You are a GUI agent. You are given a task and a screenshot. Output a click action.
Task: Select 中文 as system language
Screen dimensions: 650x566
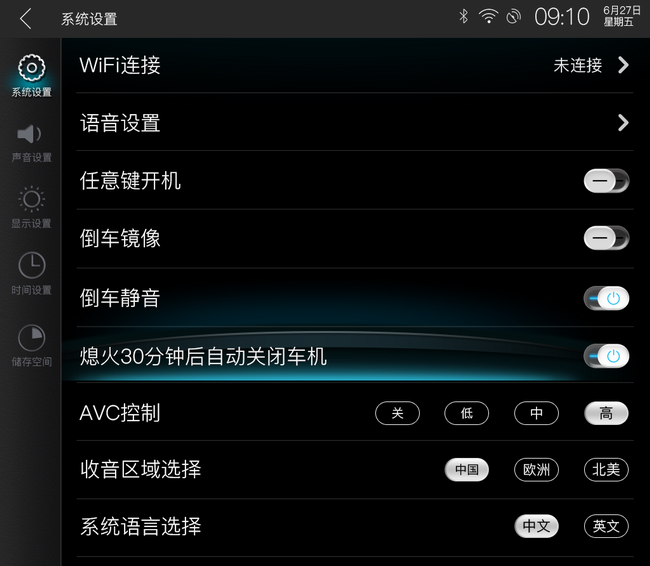(x=536, y=526)
